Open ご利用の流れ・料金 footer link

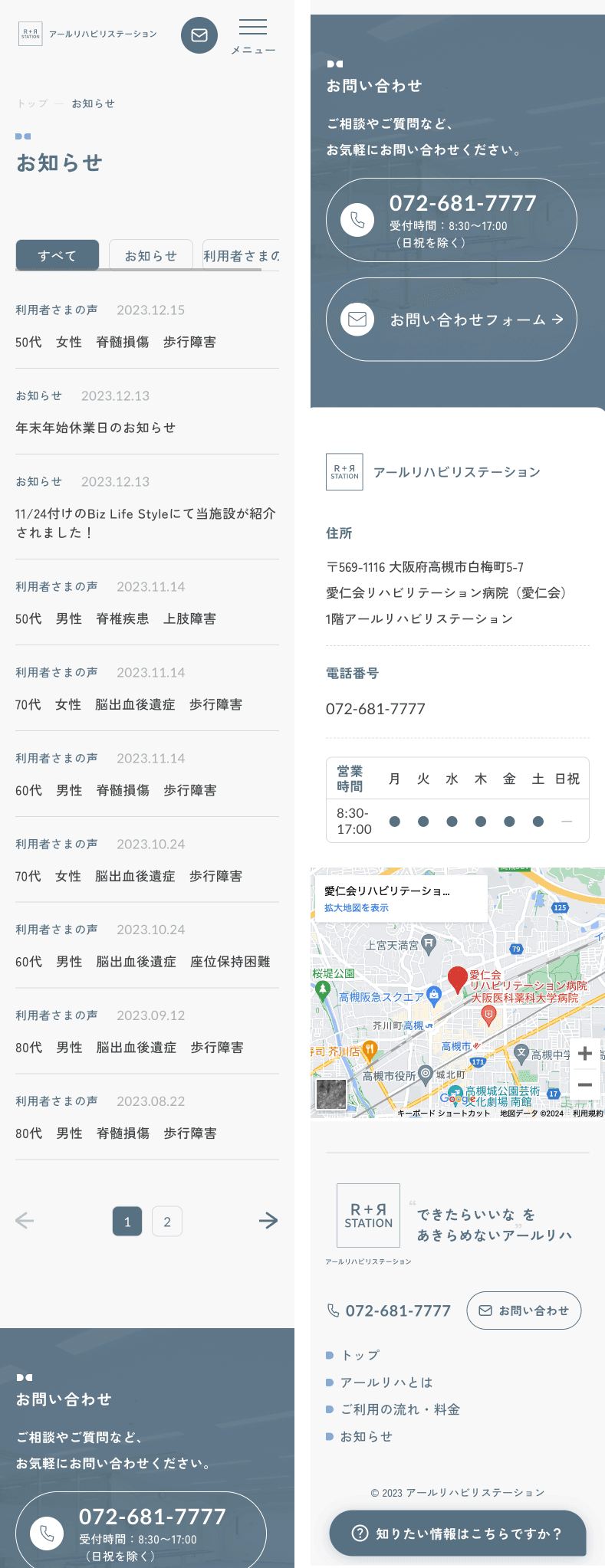coord(399,1409)
